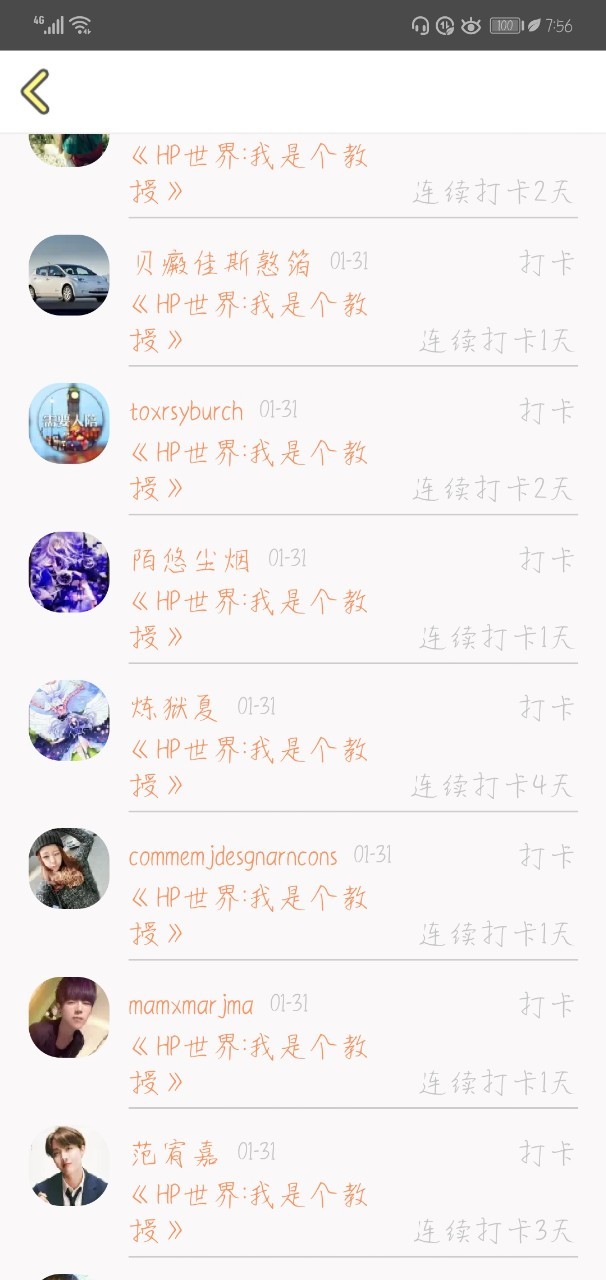606x1280 pixels.
Task: View 范宥嘉's check-in record
Action: [350, 1190]
